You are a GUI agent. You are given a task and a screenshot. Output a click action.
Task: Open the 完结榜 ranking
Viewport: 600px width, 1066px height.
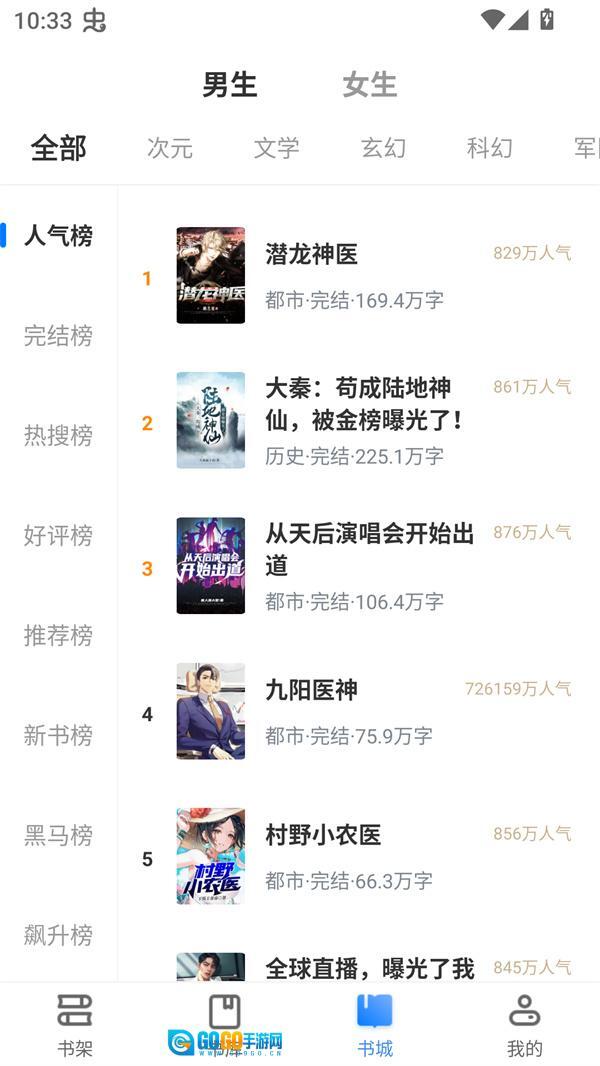tap(58, 336)
